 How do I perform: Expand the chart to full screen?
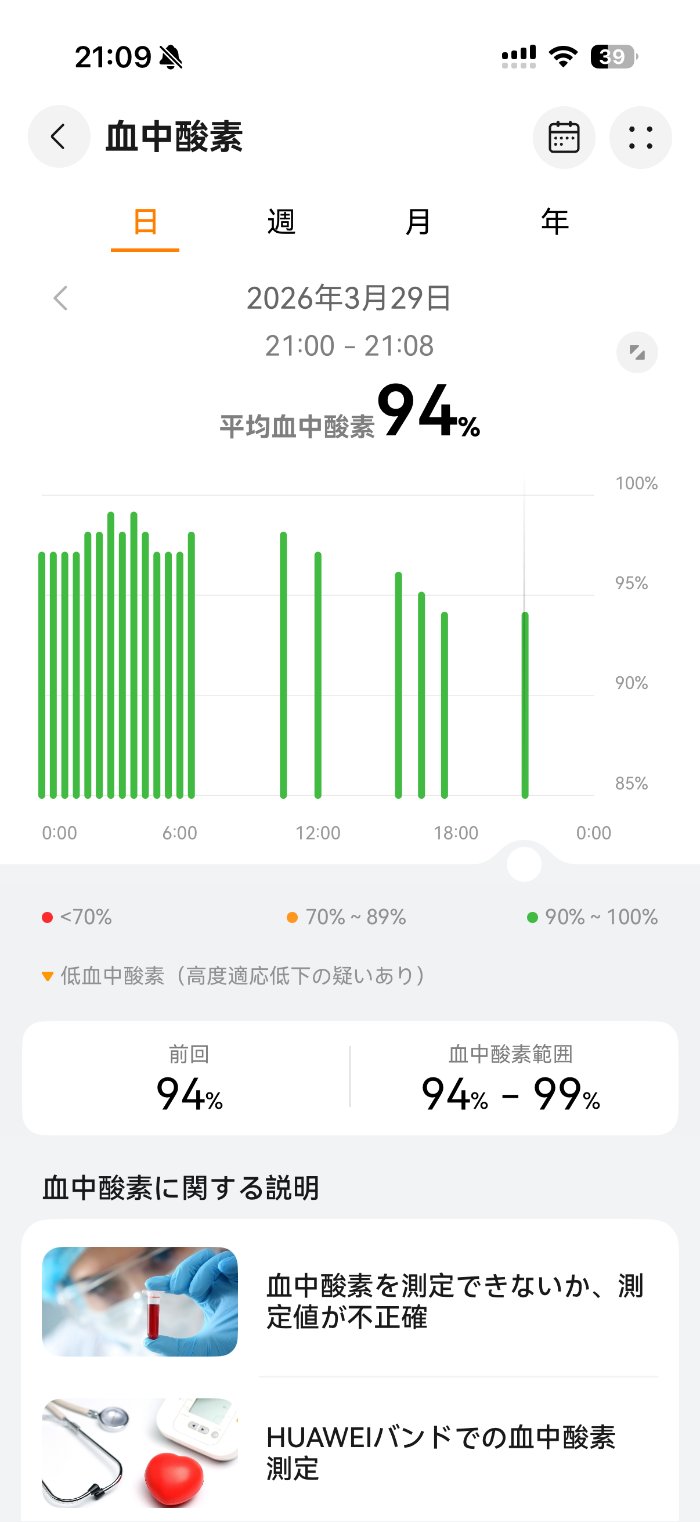637,352
